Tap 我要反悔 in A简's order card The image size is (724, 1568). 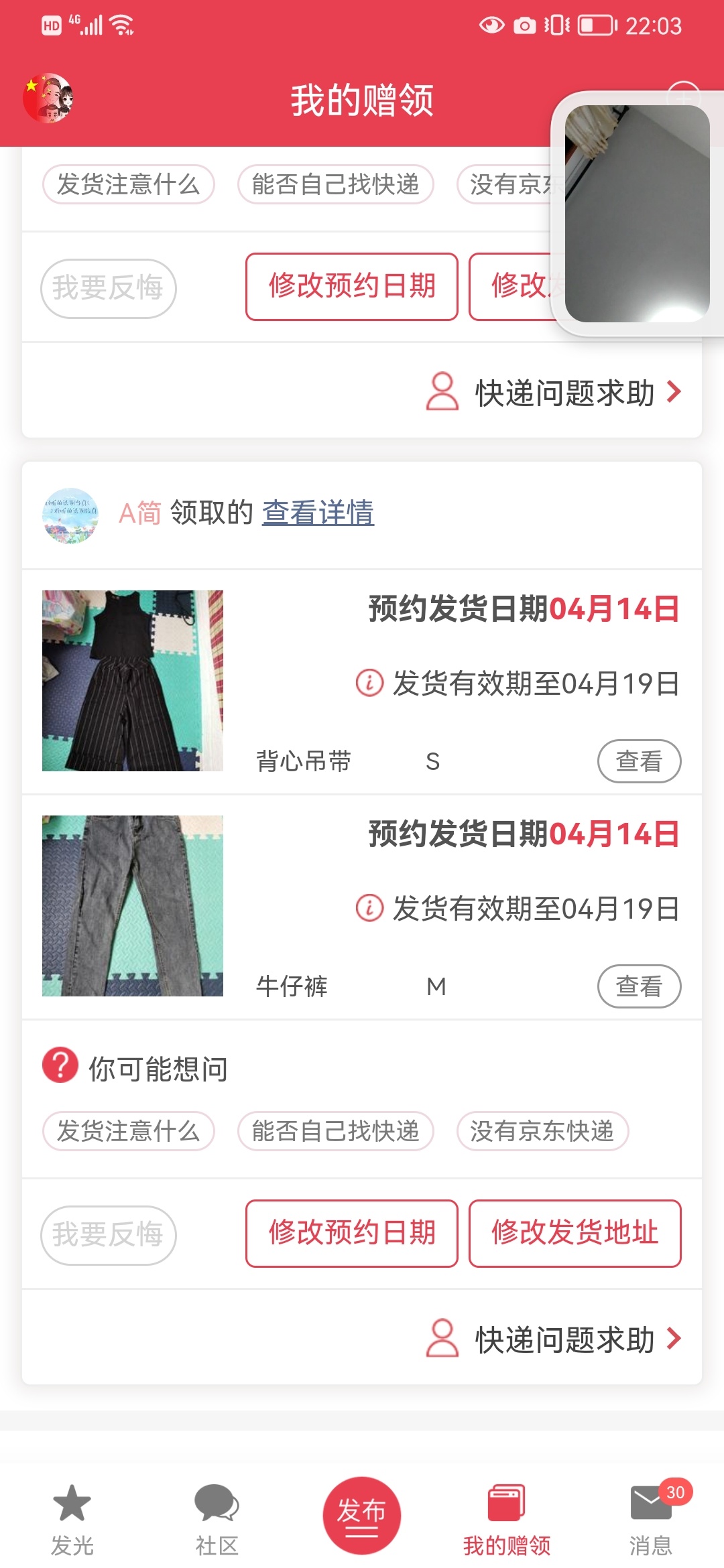(109, 1234)
